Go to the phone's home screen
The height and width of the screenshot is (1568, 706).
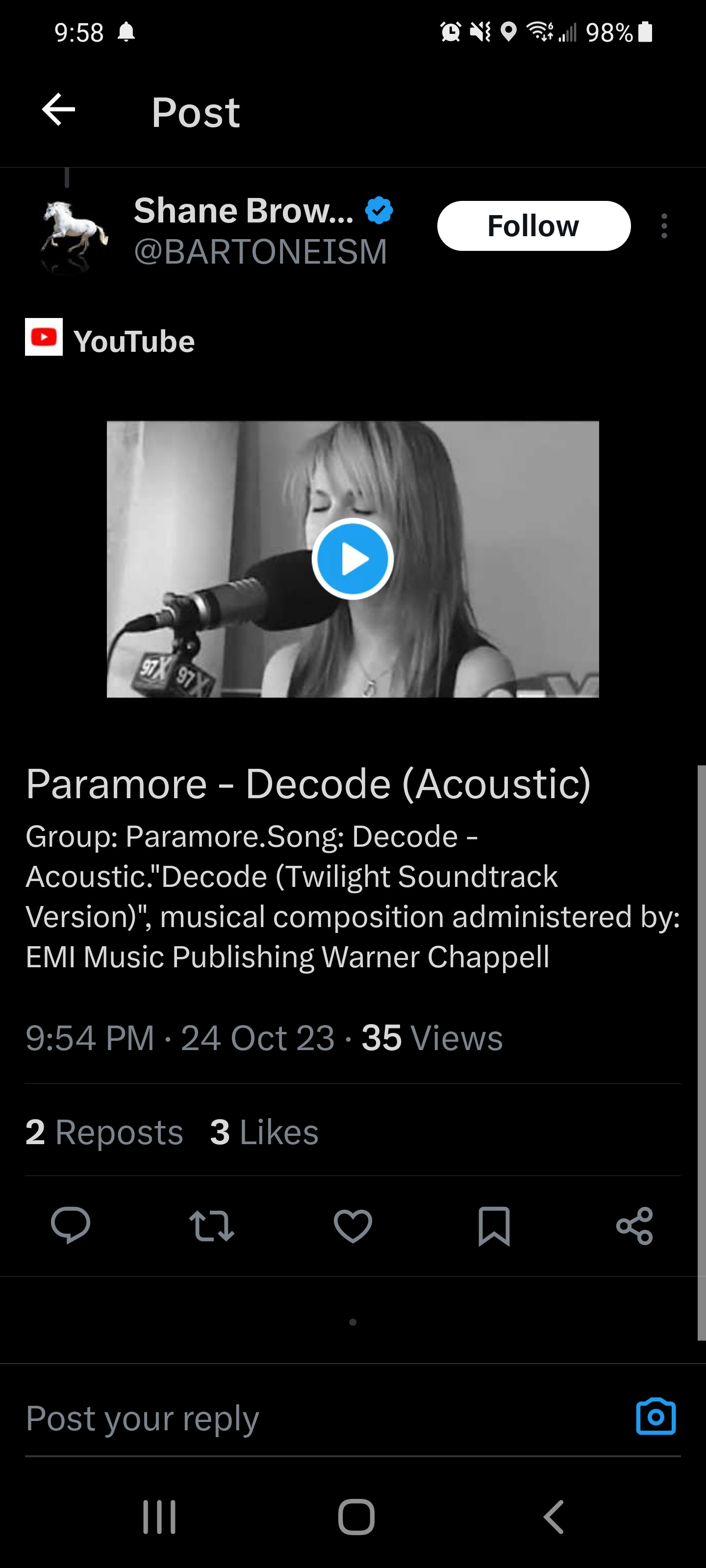pos(356,1516)
